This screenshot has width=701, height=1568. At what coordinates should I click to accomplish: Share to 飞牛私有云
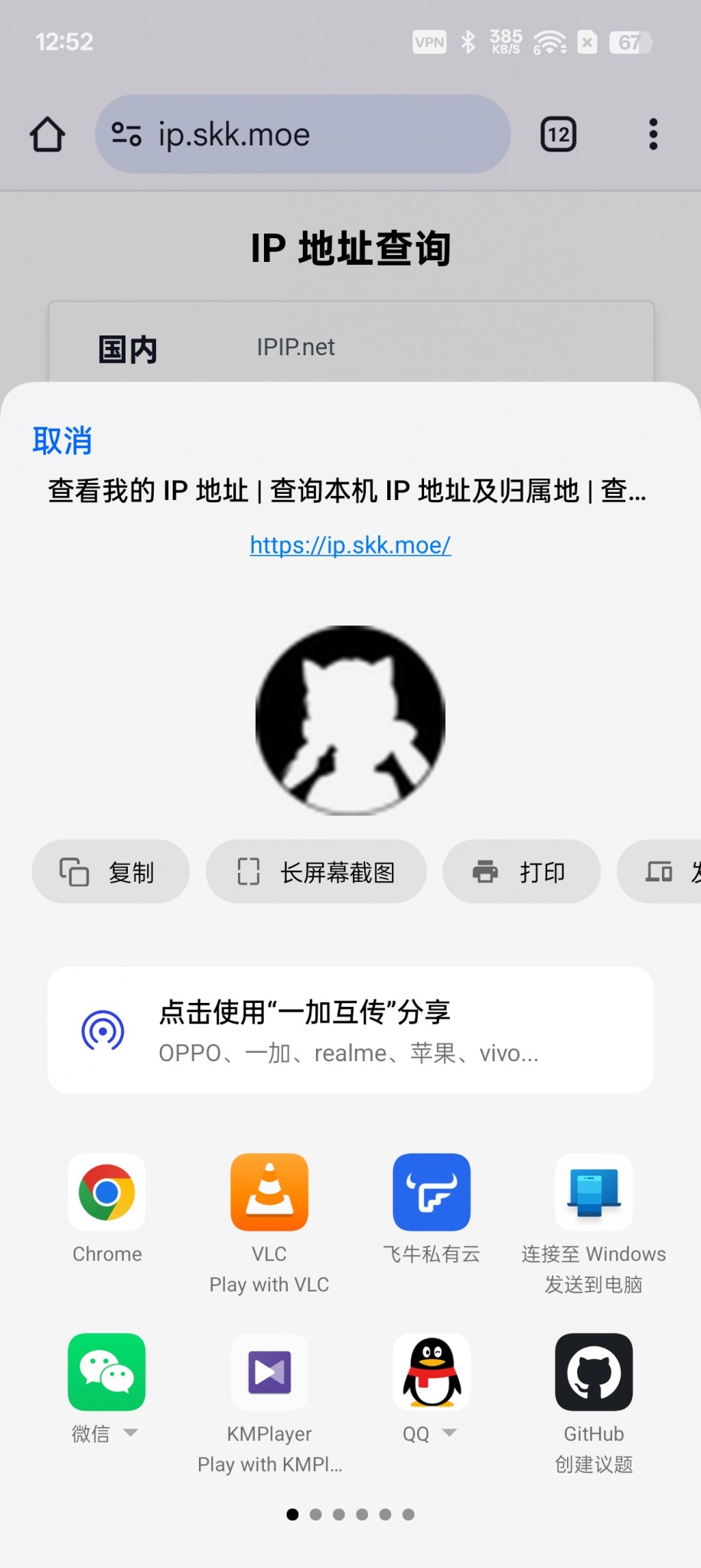click(x=432, y=1193)
